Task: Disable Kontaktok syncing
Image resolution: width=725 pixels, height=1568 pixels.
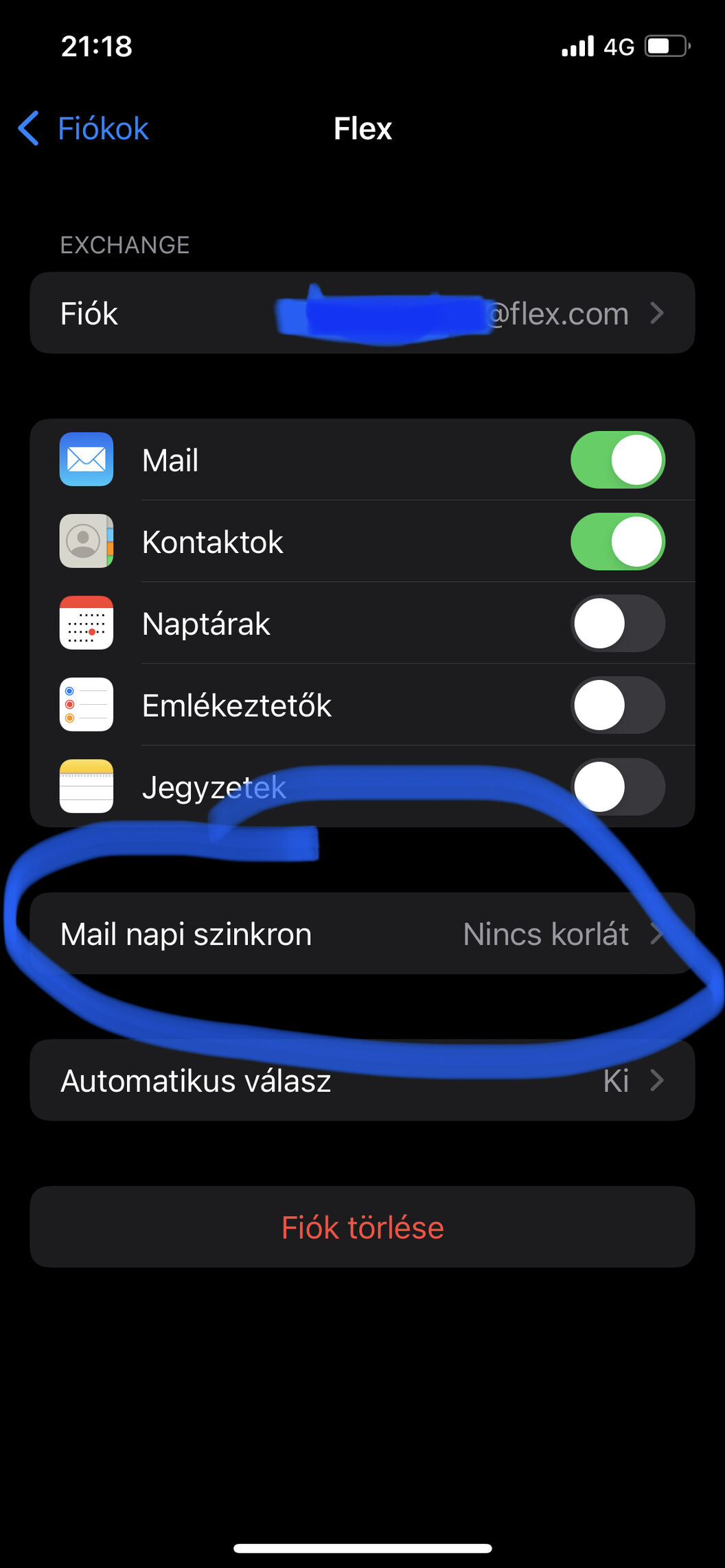Action: coord(617,541)
